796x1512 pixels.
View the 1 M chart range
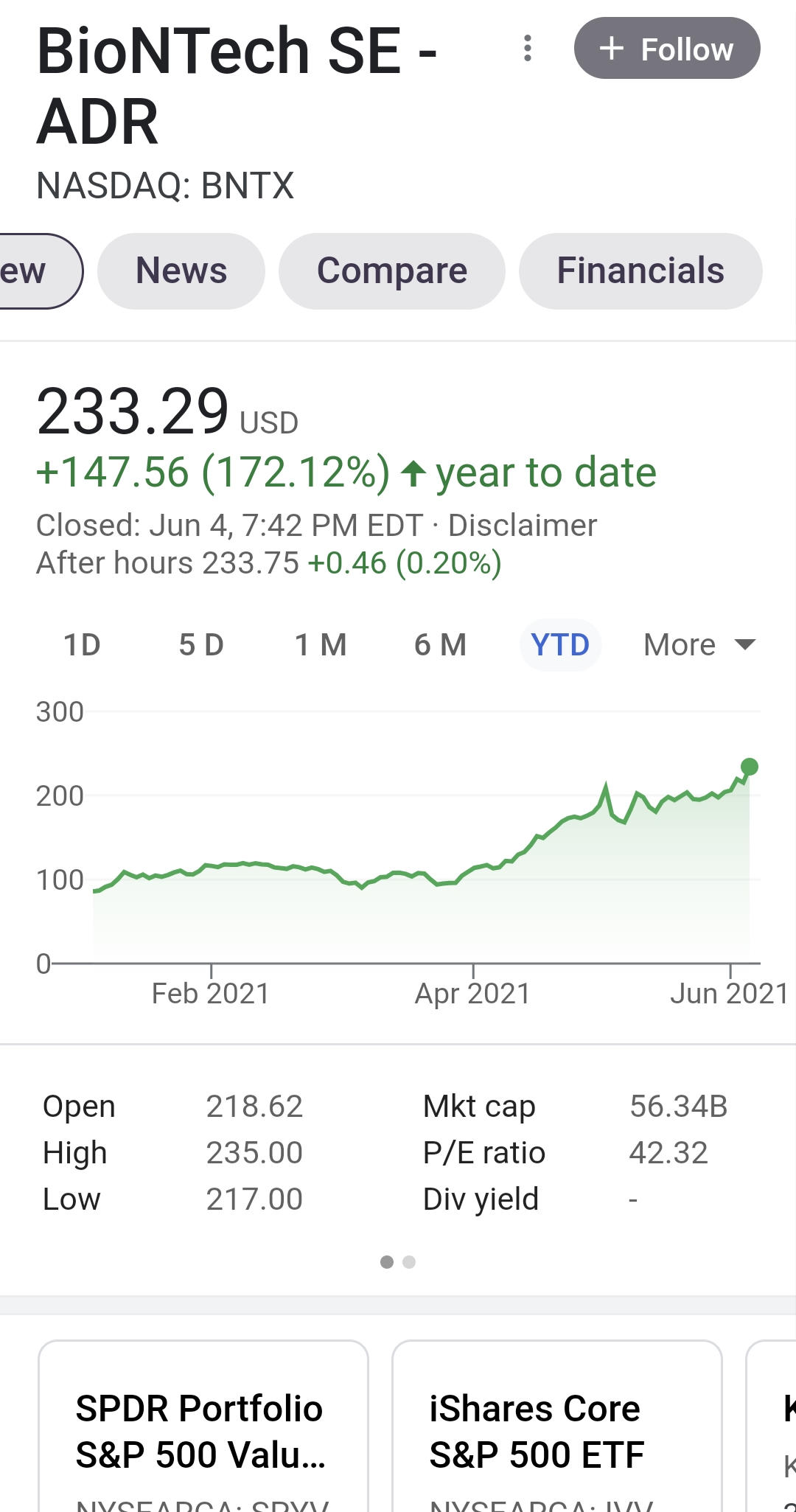point(321,645)
